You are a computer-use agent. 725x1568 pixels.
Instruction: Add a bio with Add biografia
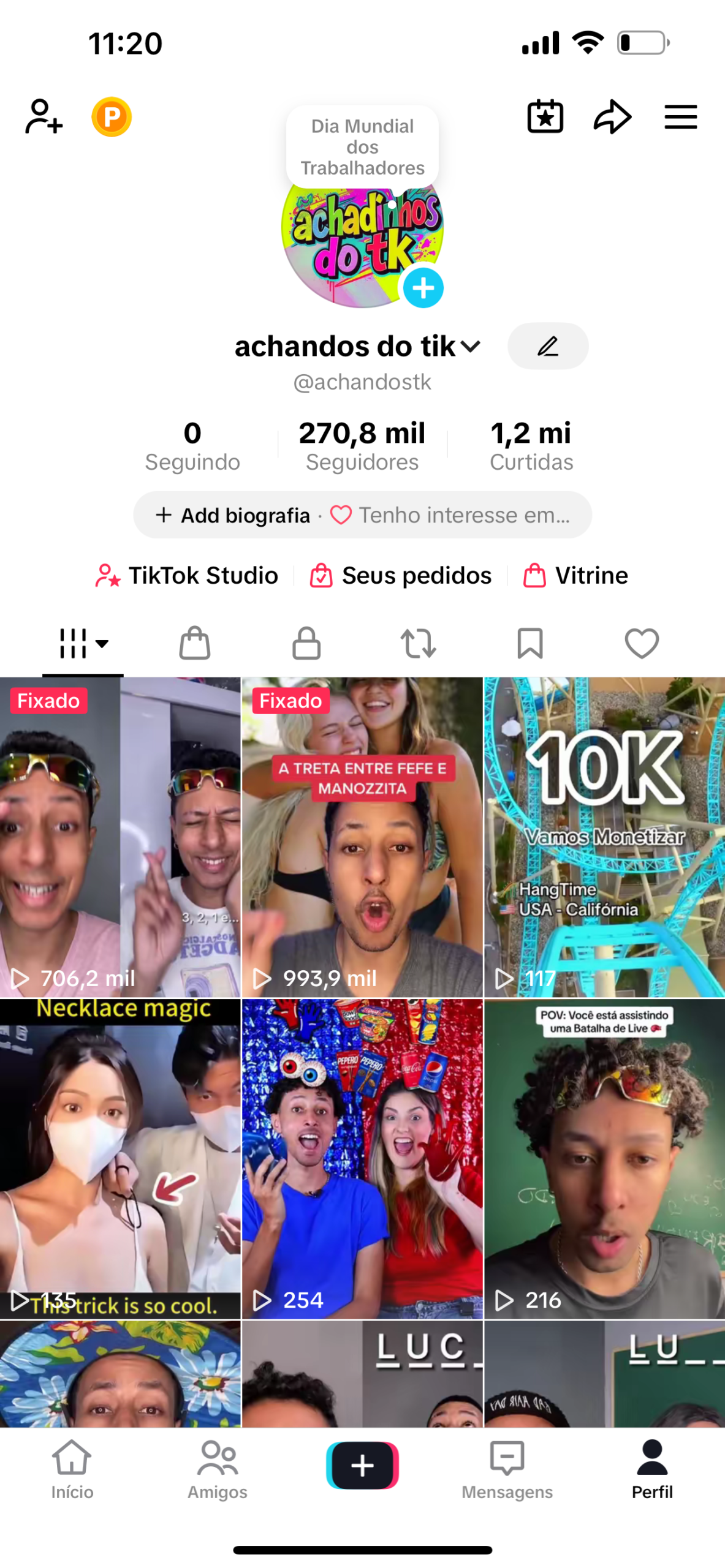pyautogui.click(x=233, y=515)
